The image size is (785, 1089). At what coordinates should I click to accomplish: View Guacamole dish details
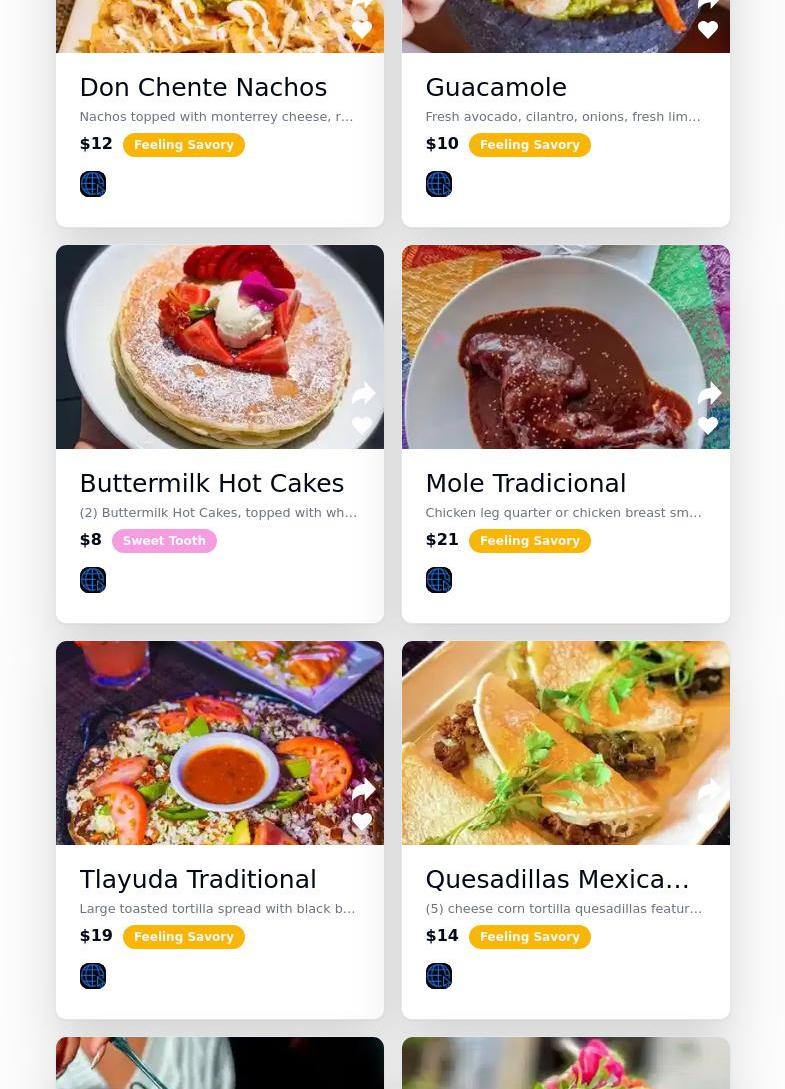[x=496, y=88]
